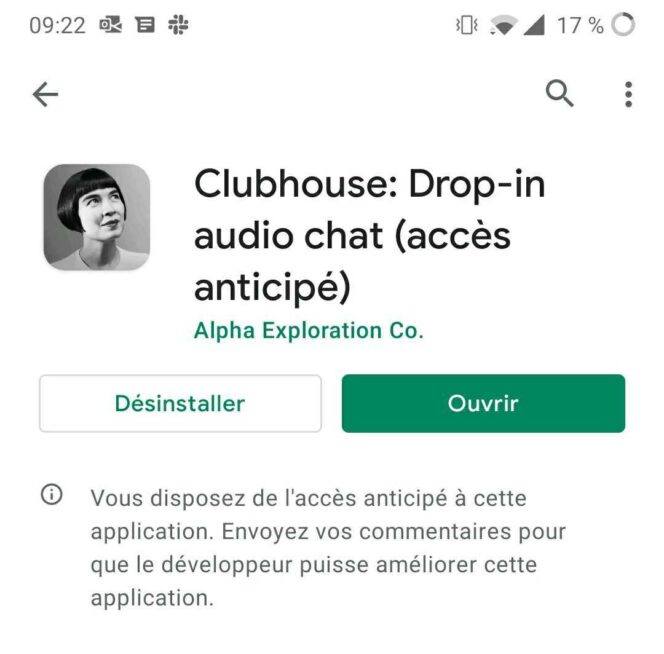Viewport: 664px width, 654px height.
Task: Open developer page Alpha Exploration Co.
Action: (x=308, y=331)
